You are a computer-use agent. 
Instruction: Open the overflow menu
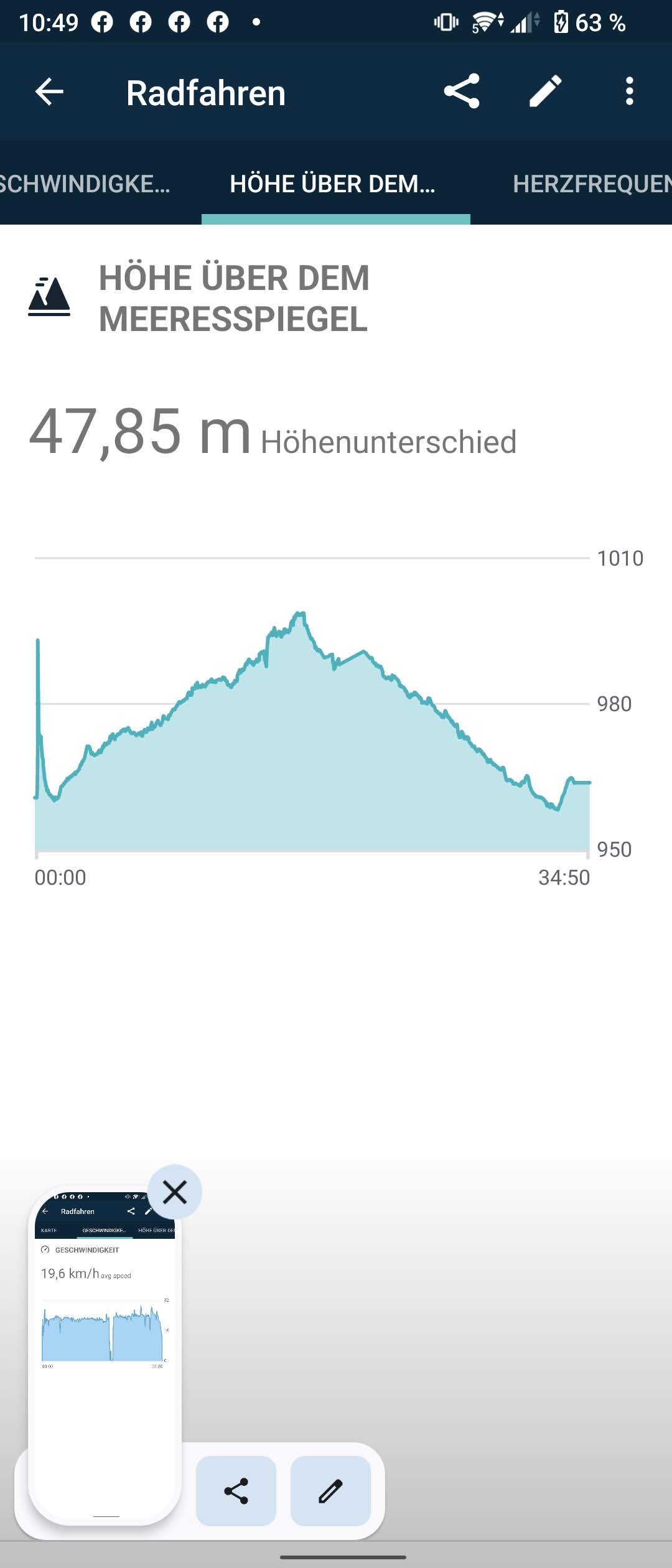pyautogui.click(x=630, y=91)
